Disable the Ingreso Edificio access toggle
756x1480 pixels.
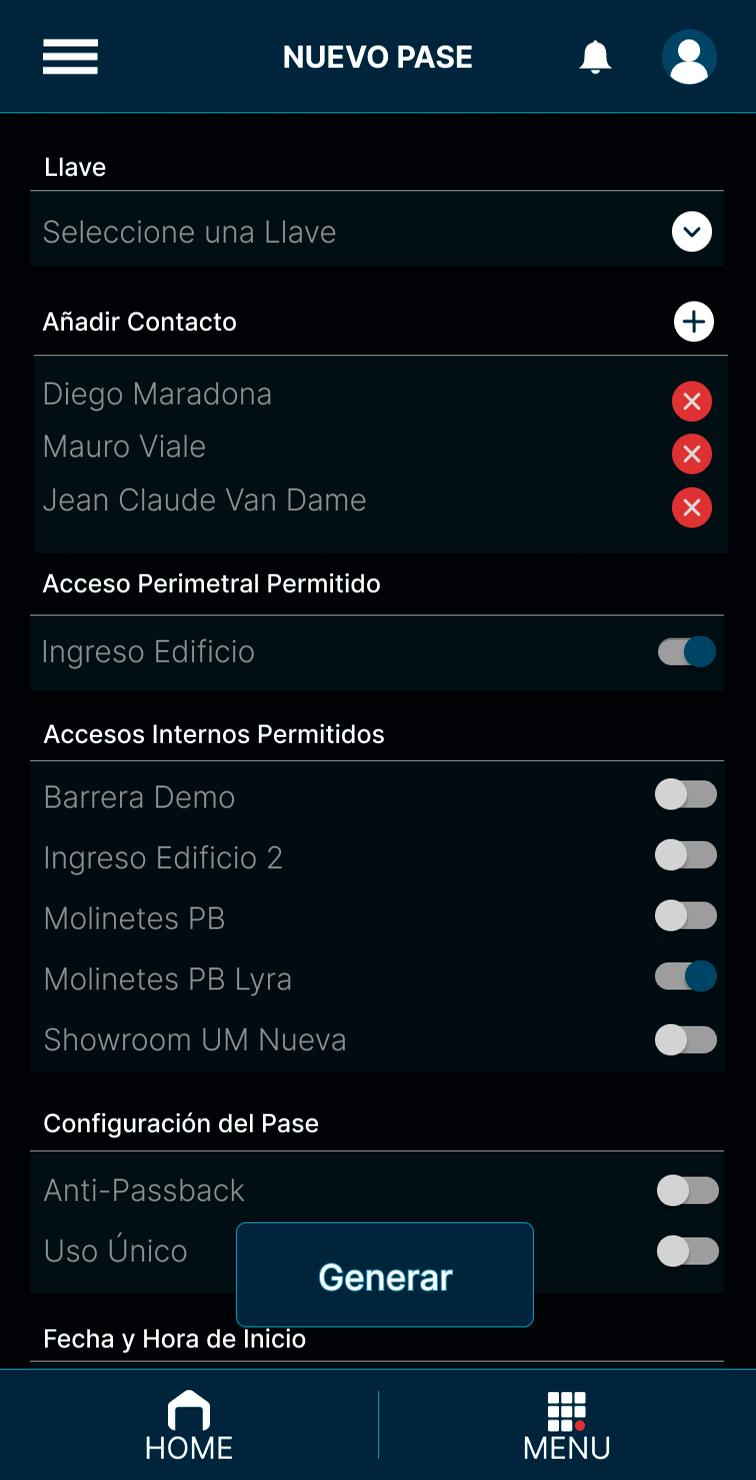(x=687, y=652)
